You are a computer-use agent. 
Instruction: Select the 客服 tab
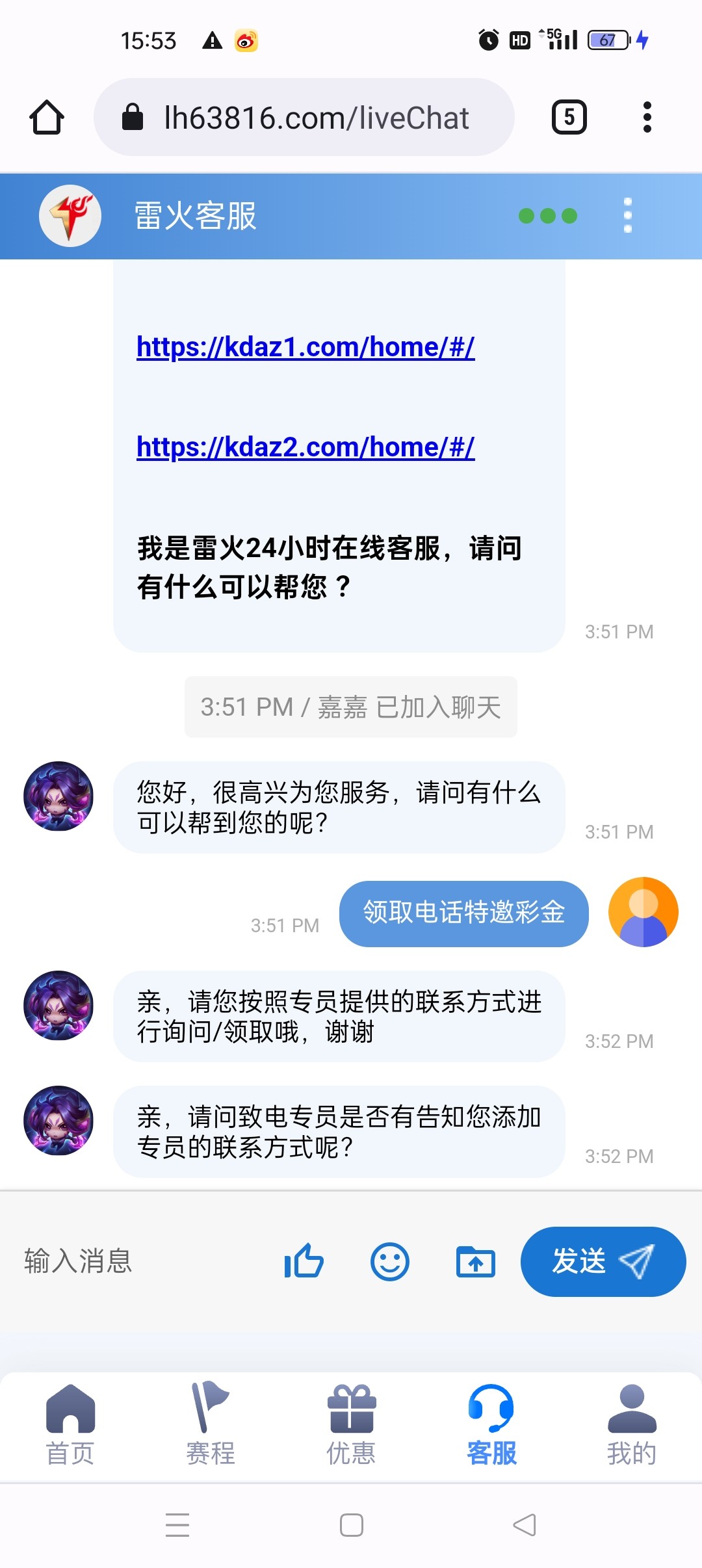pos(491,1424)
